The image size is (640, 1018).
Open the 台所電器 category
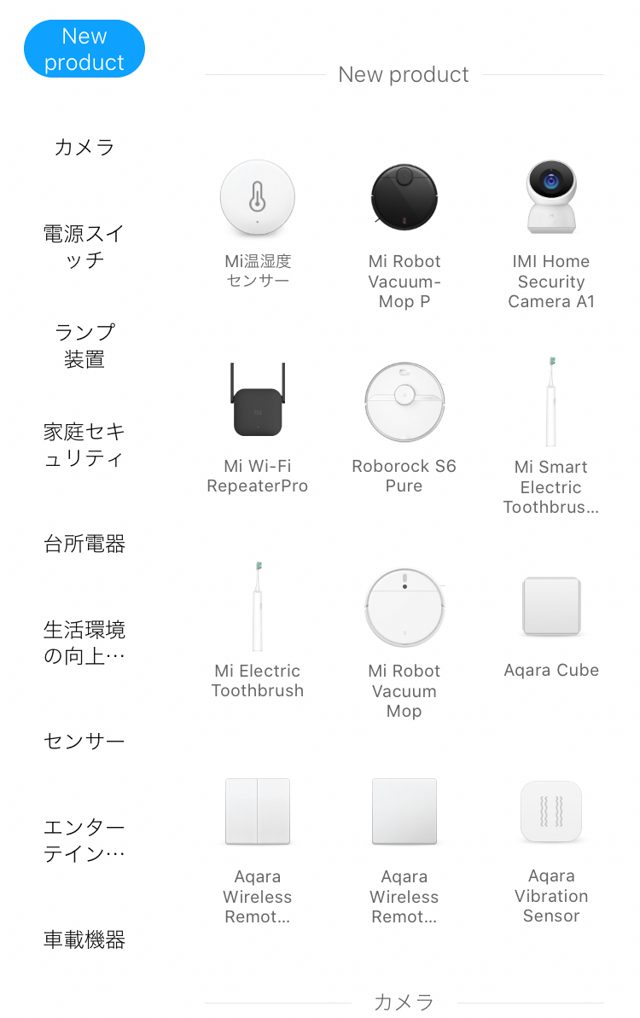point(84,544)
